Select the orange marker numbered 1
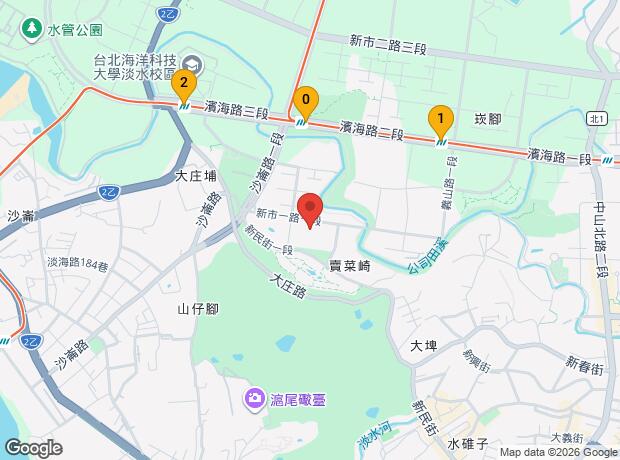Image resolution: width=620 pixels, height=460 pixels. pyautogui.click(x=440, y=119)
